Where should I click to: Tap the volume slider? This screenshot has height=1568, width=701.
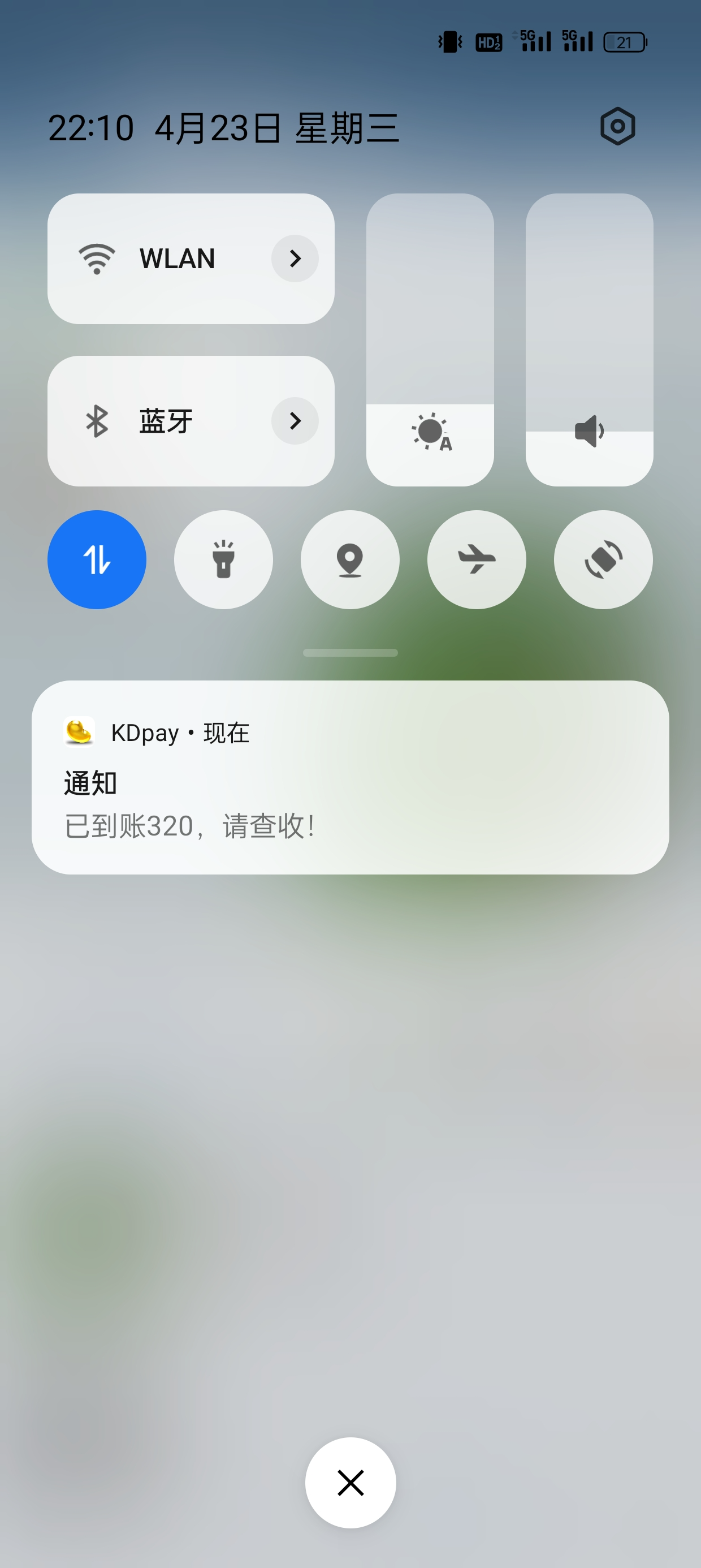pyautogui.click(x=589, y=339)
